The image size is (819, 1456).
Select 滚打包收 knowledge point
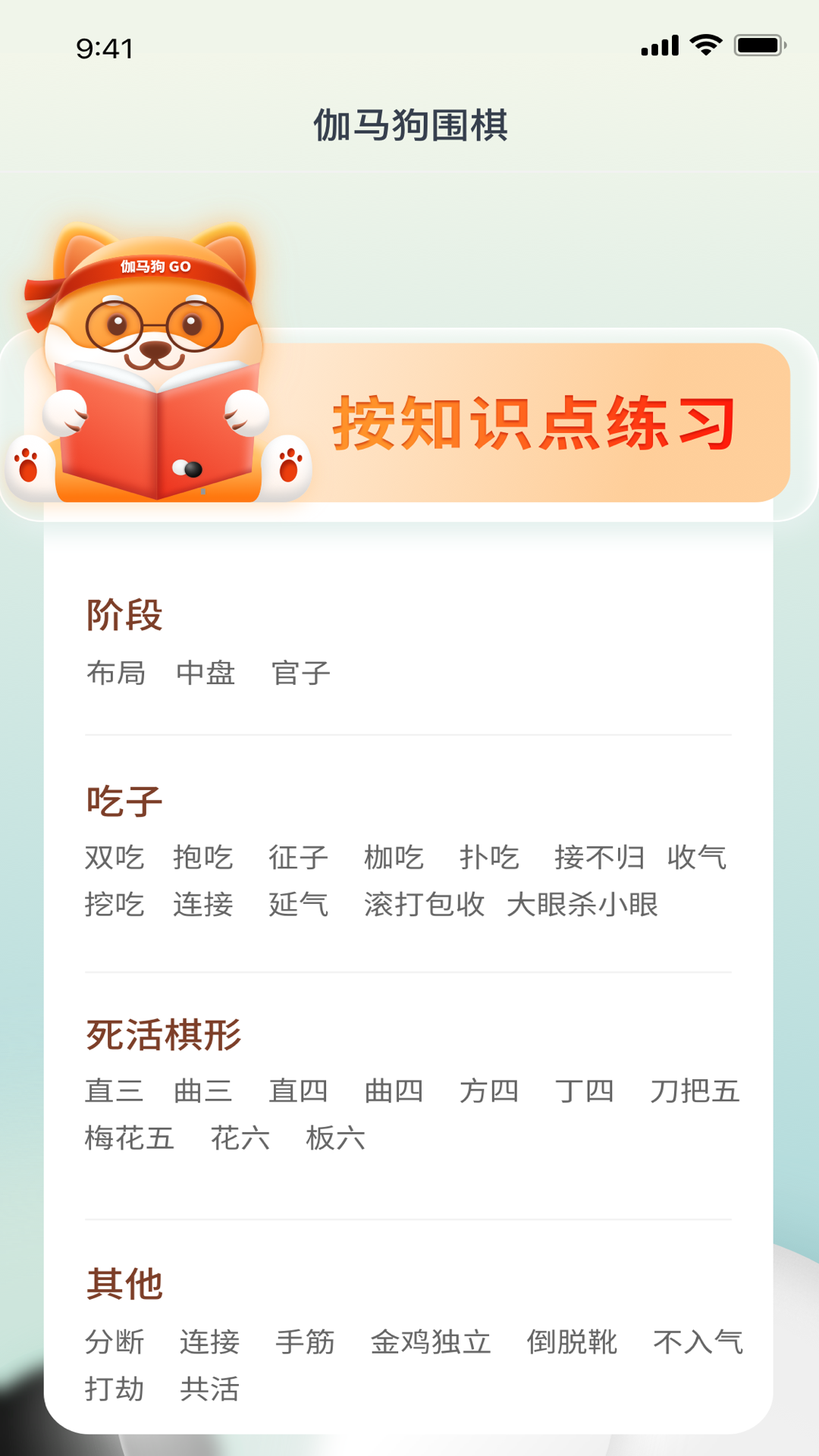[x=422, y=905]
